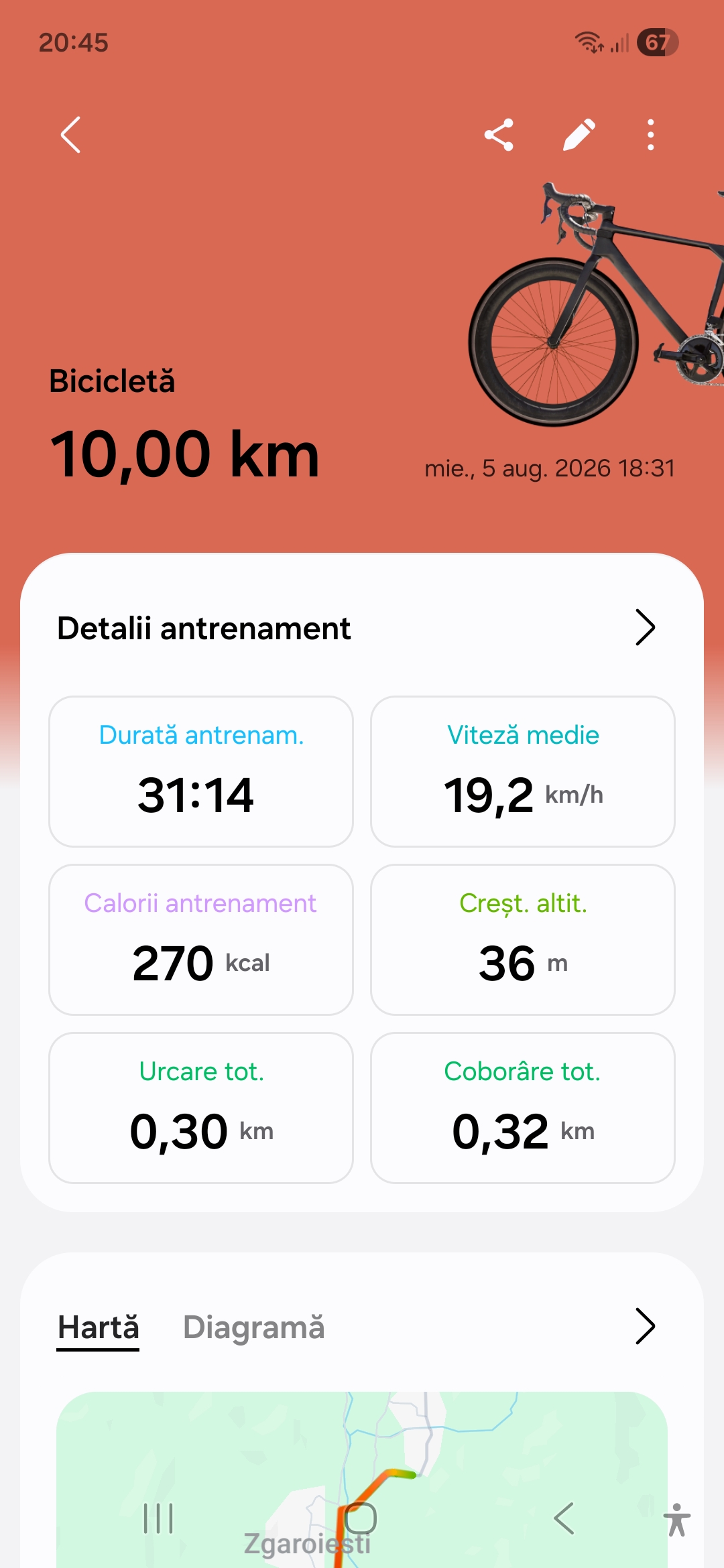Viewport: 724px width, 1568px height.
Task: Go back using the top-left arrow
Action: [x=70, y=135]
